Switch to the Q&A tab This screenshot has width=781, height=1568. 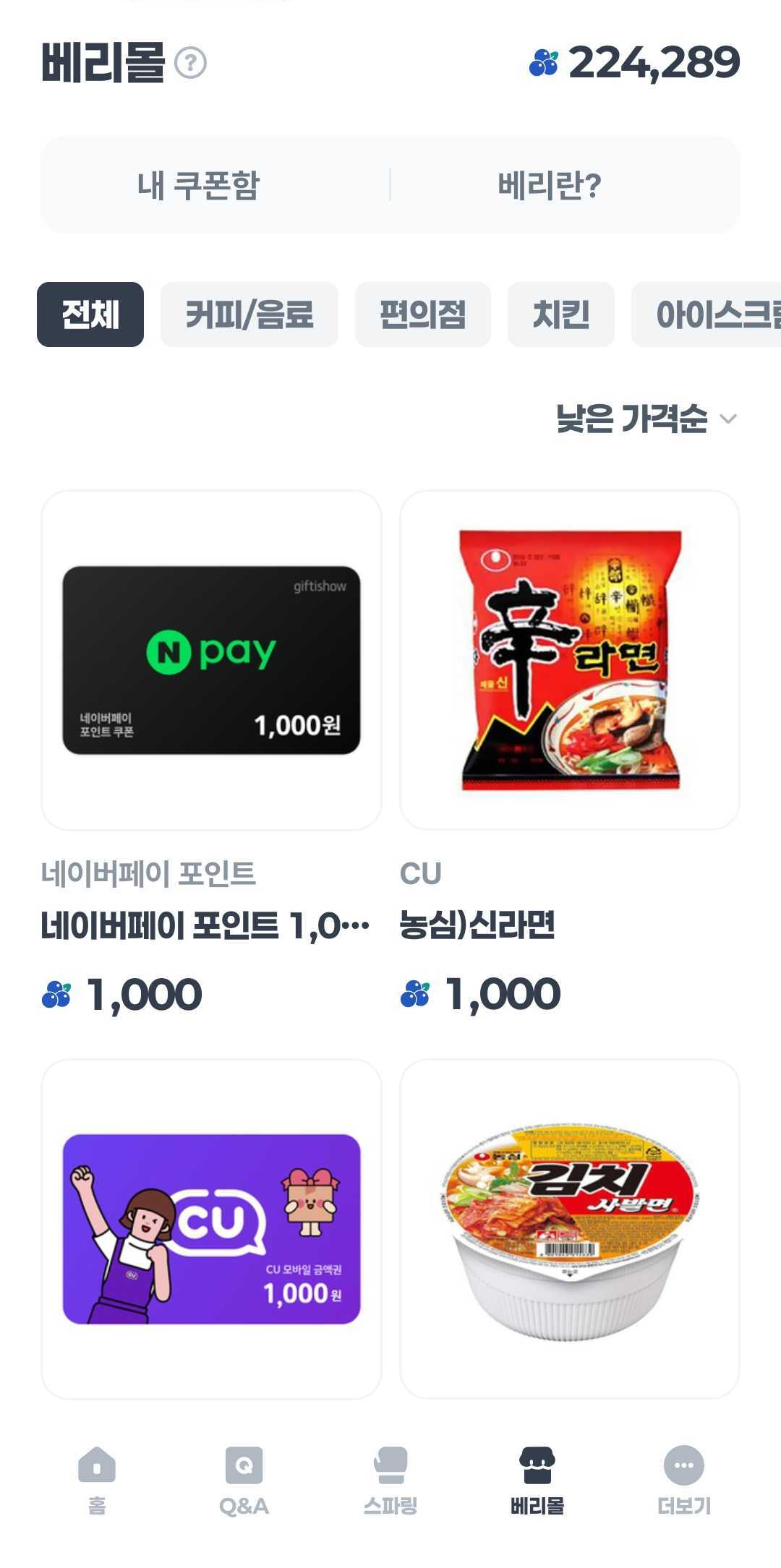[x=244, y=1480]
